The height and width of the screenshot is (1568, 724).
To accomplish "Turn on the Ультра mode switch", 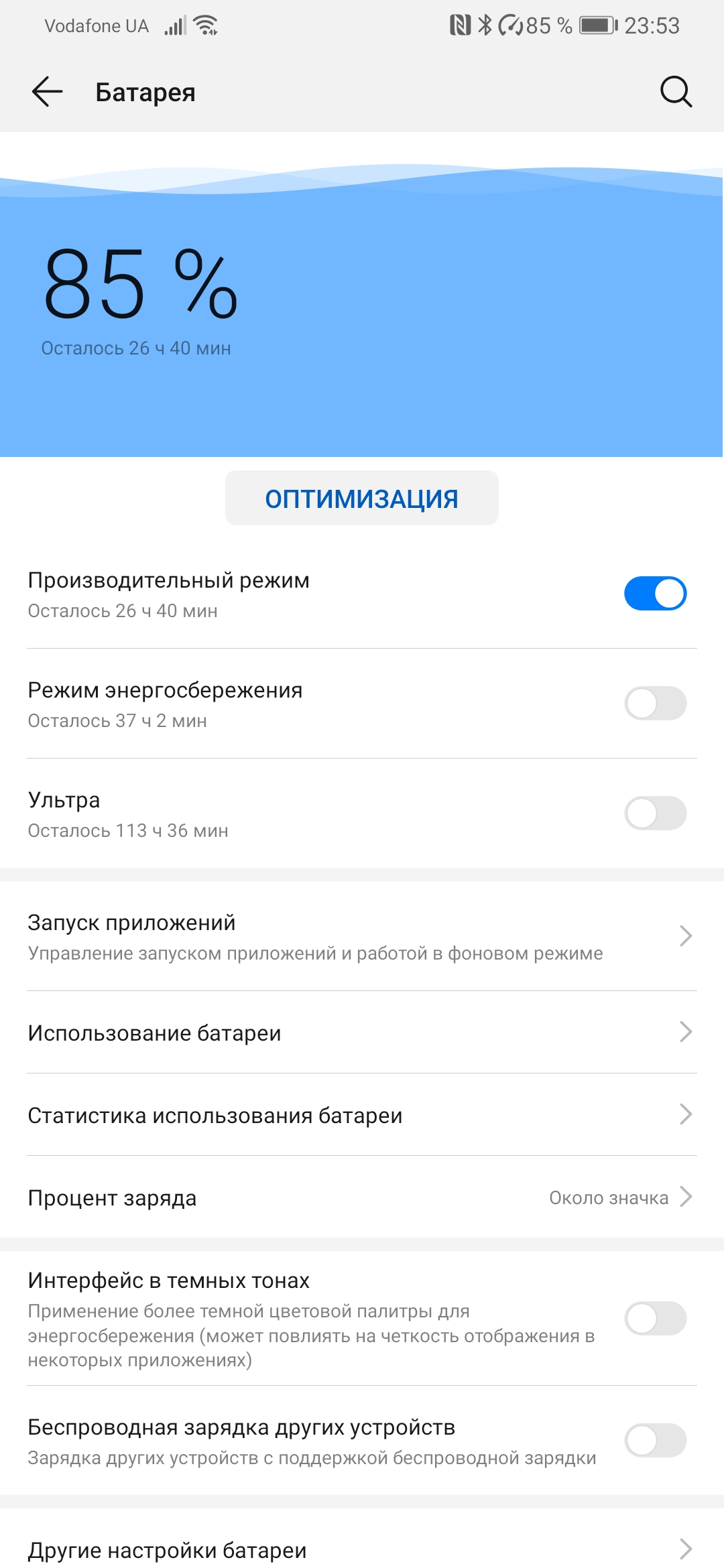I will coord(655,813).
